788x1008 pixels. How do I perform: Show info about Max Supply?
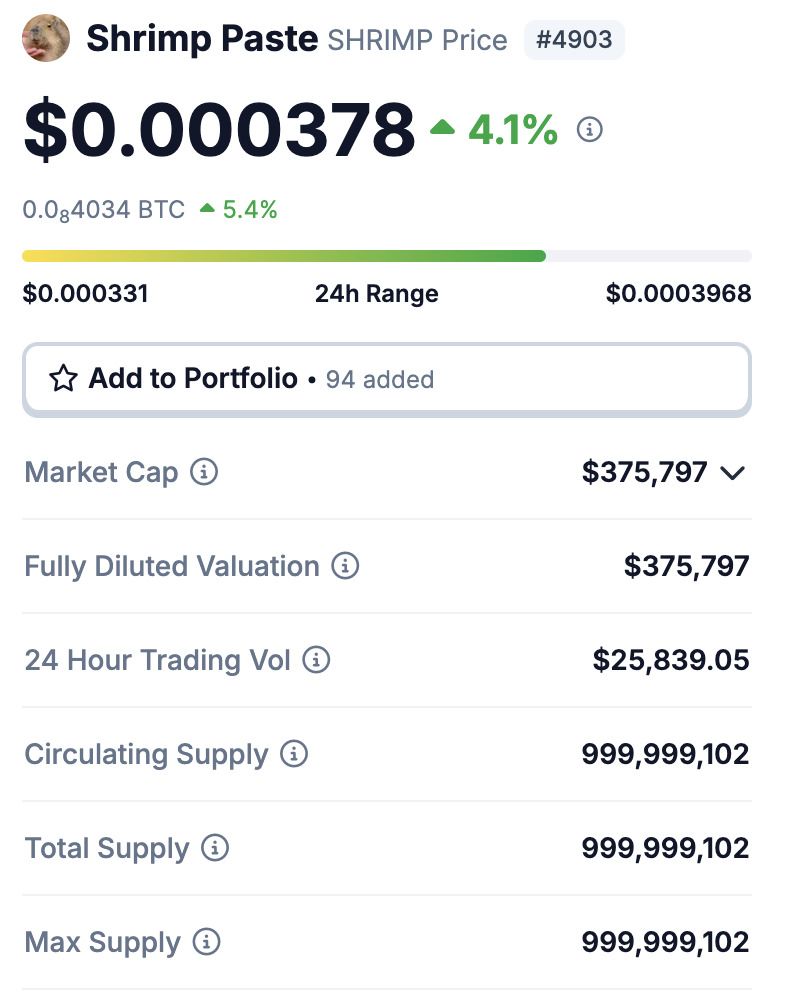(206, 942)
